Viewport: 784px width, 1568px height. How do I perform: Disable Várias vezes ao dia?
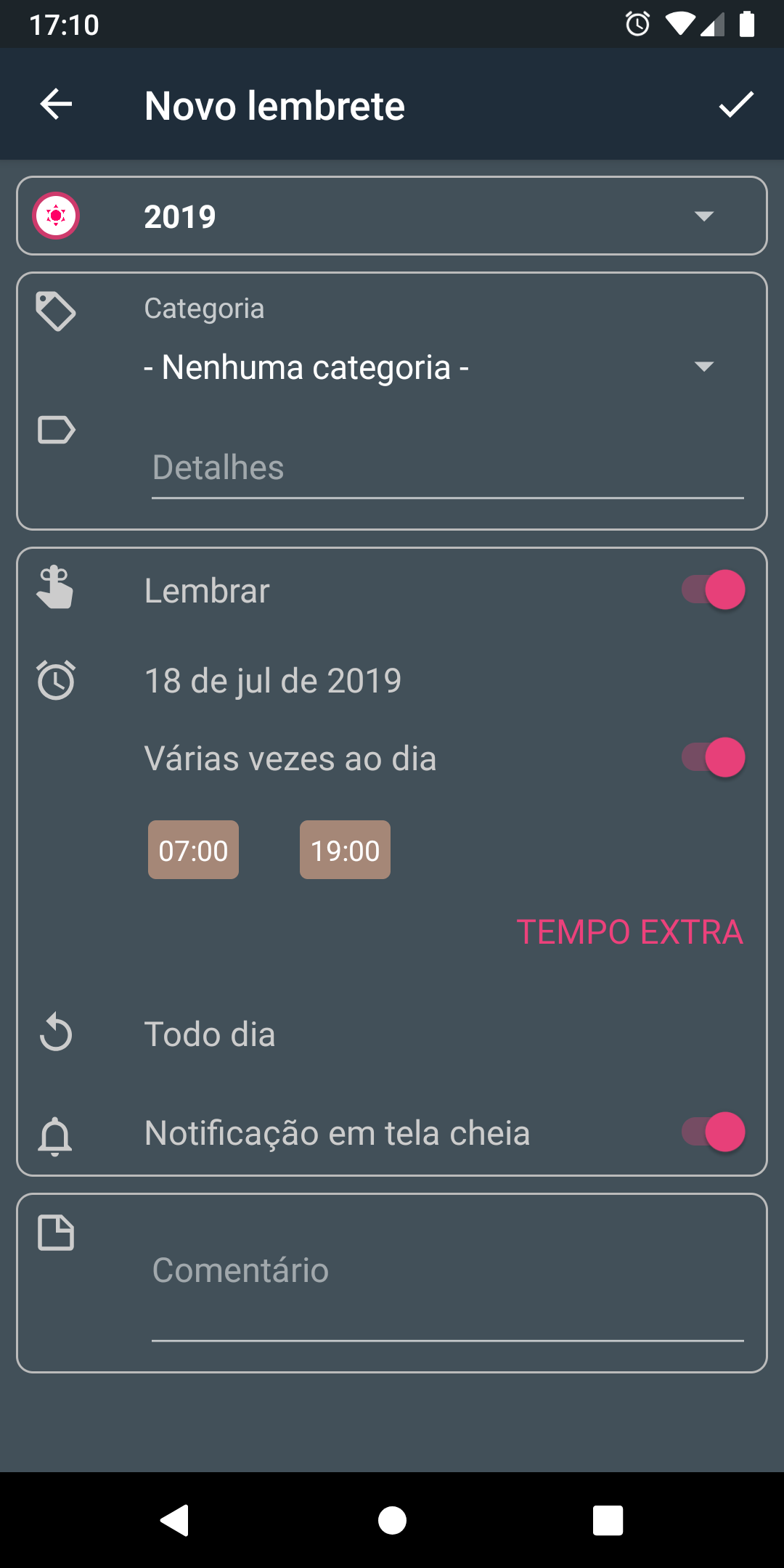713,758
